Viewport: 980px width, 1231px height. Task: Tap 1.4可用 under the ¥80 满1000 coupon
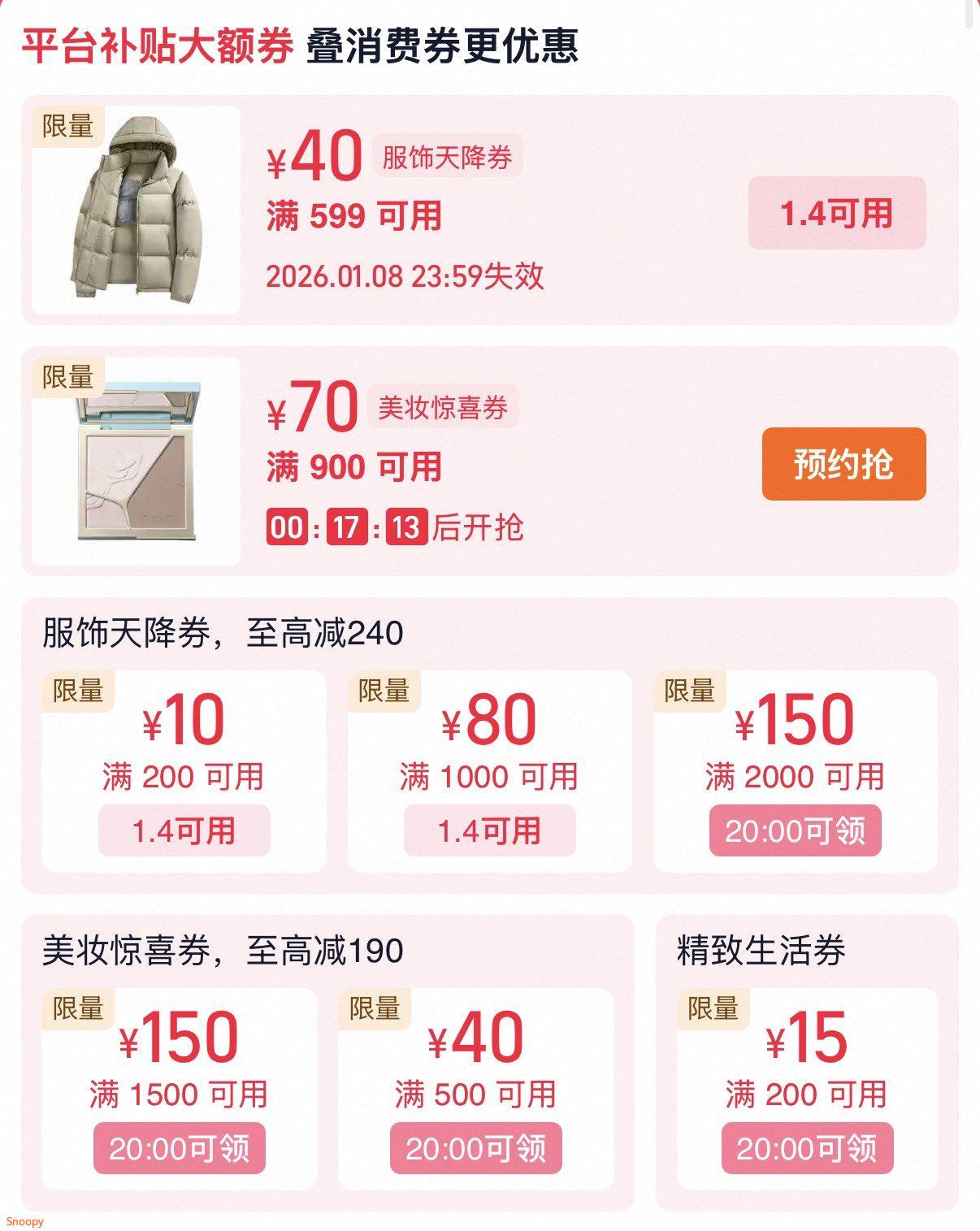[490, 830]
